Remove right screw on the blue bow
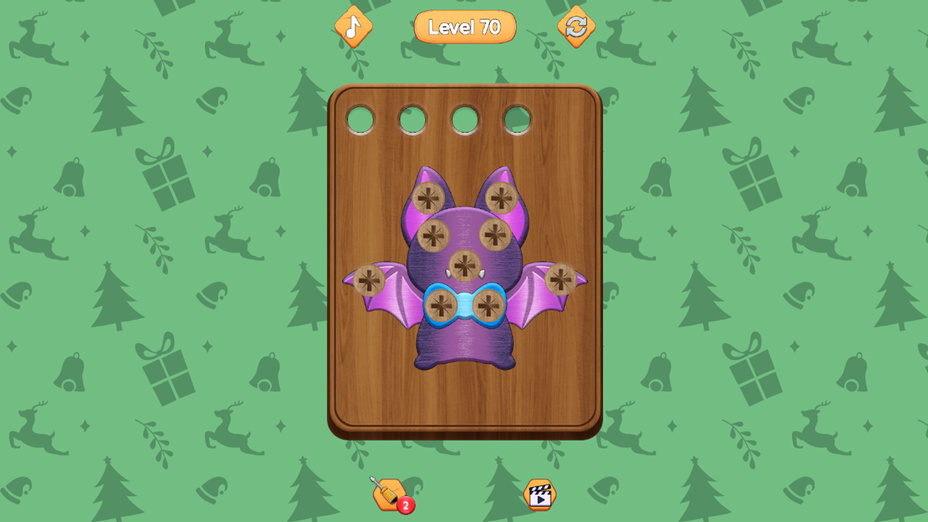Image resolution: width=928 pixels, height=522 pixels. tap(489, 305)
